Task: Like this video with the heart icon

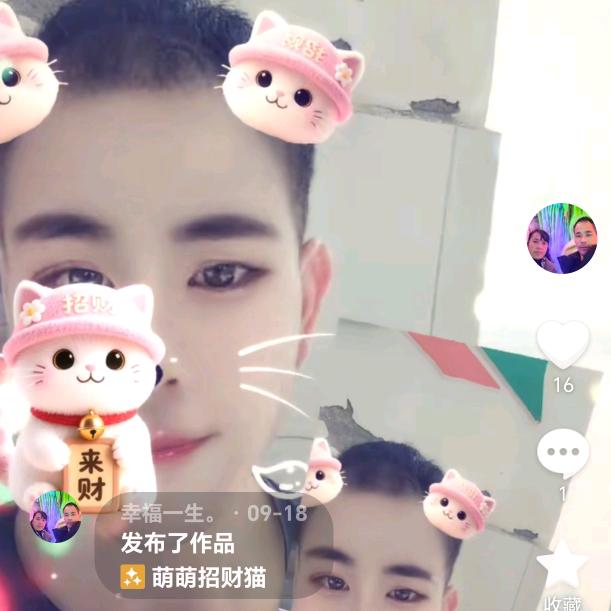Action: coord(562,345)
